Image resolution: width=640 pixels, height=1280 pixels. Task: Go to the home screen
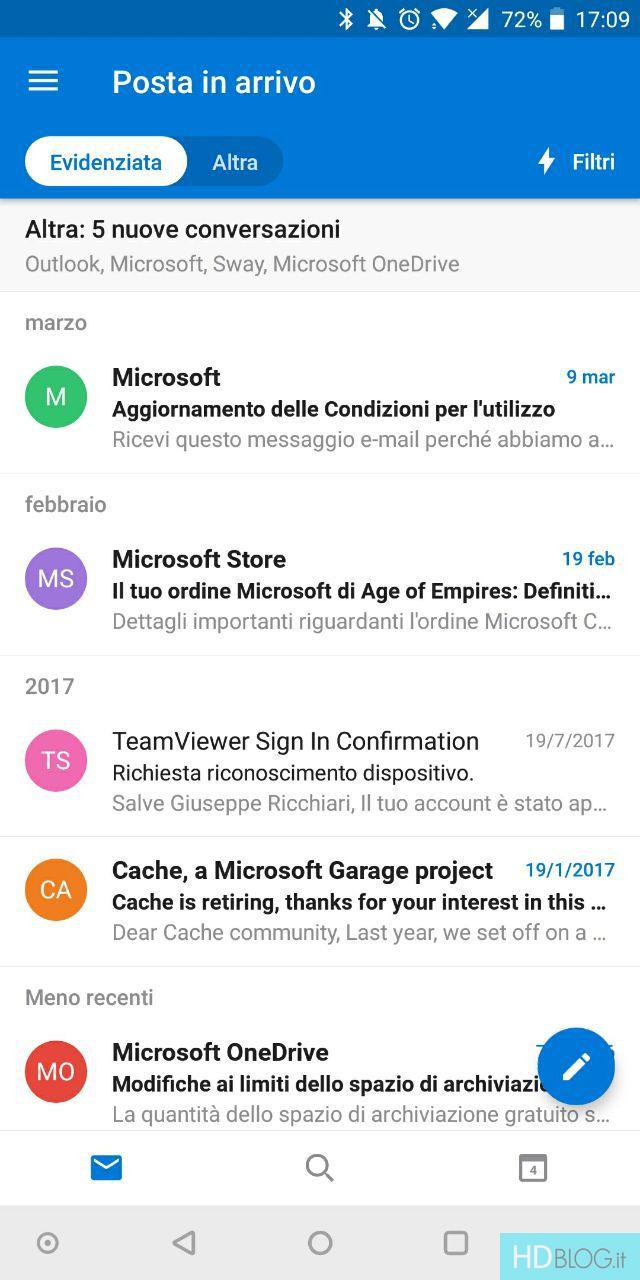click(x=320, y=1243)
